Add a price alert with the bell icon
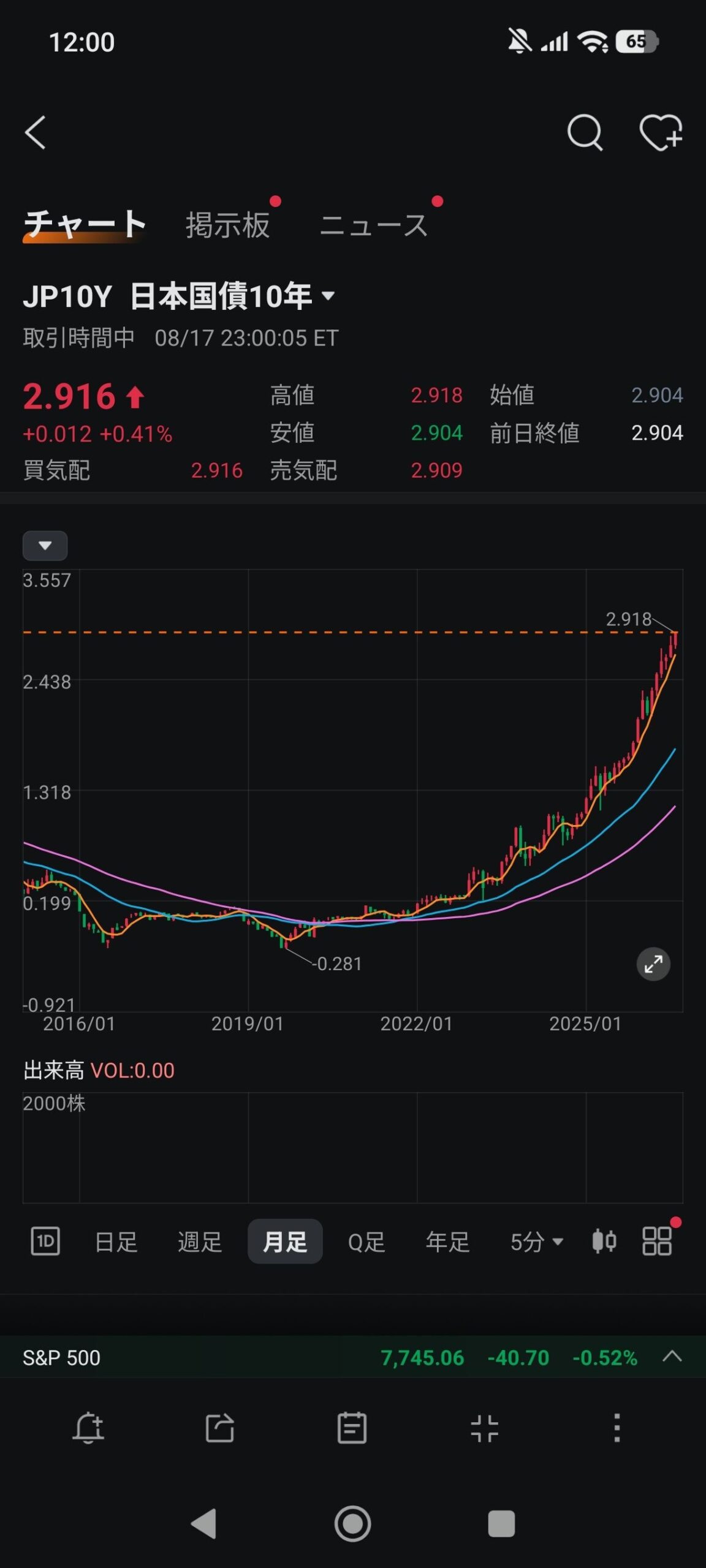Image resolution: width=706 pixels, height=1568 pixels. click(88, 1428)
